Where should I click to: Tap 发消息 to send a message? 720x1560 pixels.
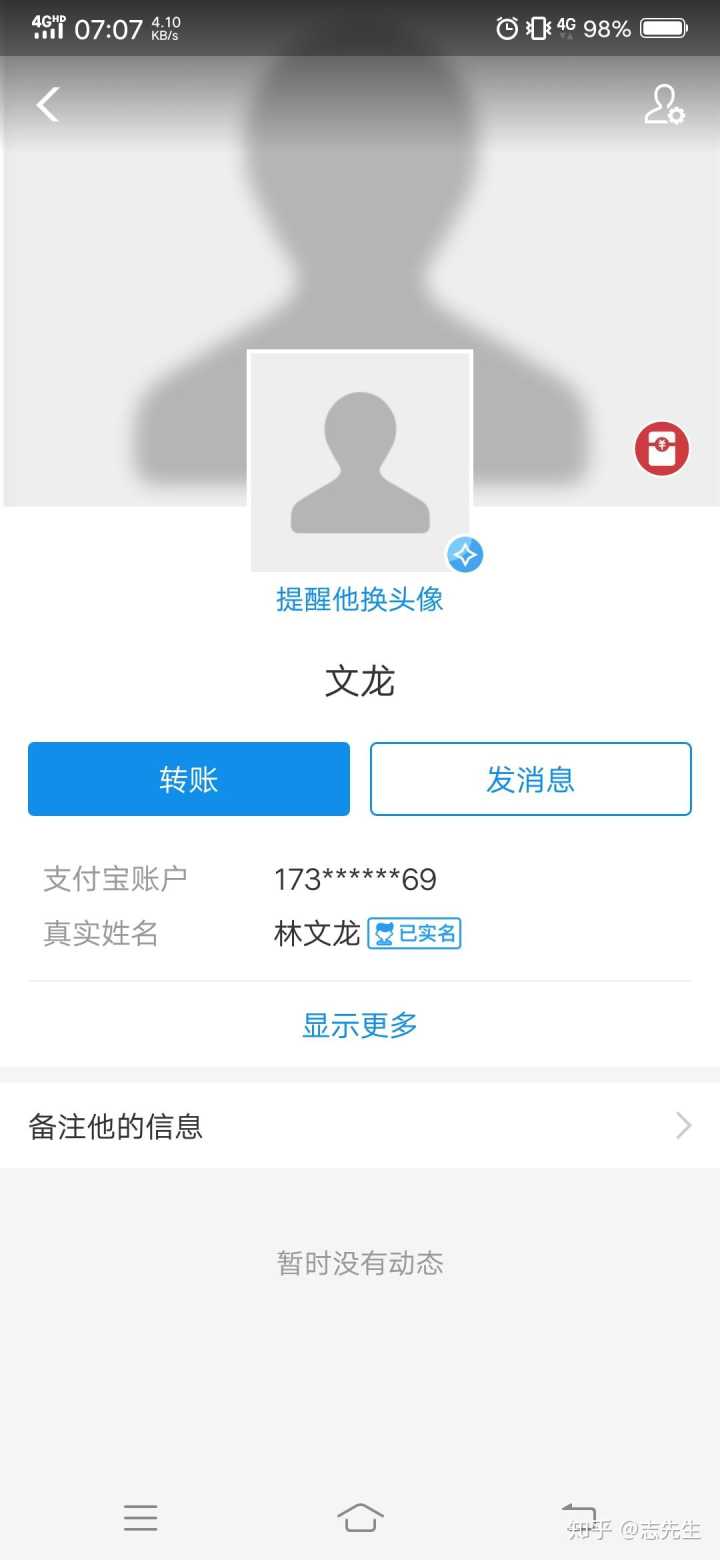click(530, 779)
